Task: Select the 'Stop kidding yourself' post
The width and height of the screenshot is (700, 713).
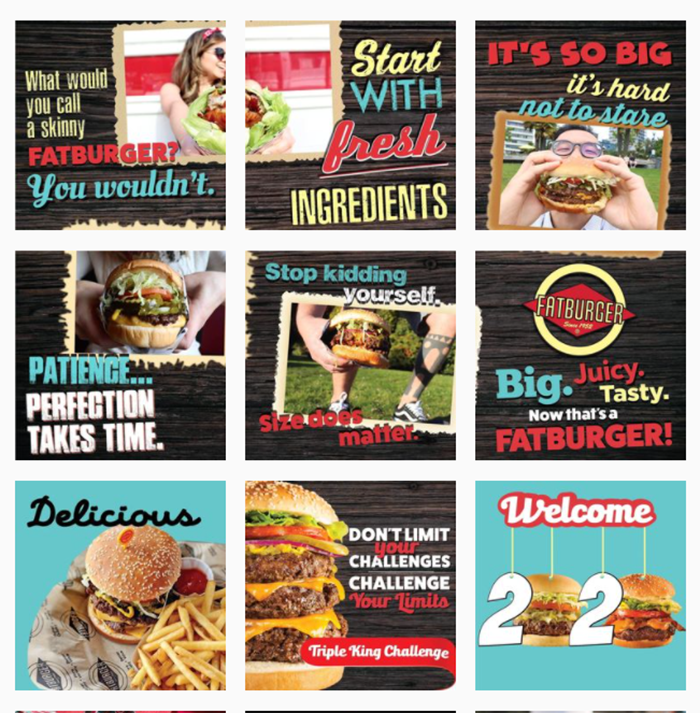Action: pyautogui.click(x=350, y=355)
